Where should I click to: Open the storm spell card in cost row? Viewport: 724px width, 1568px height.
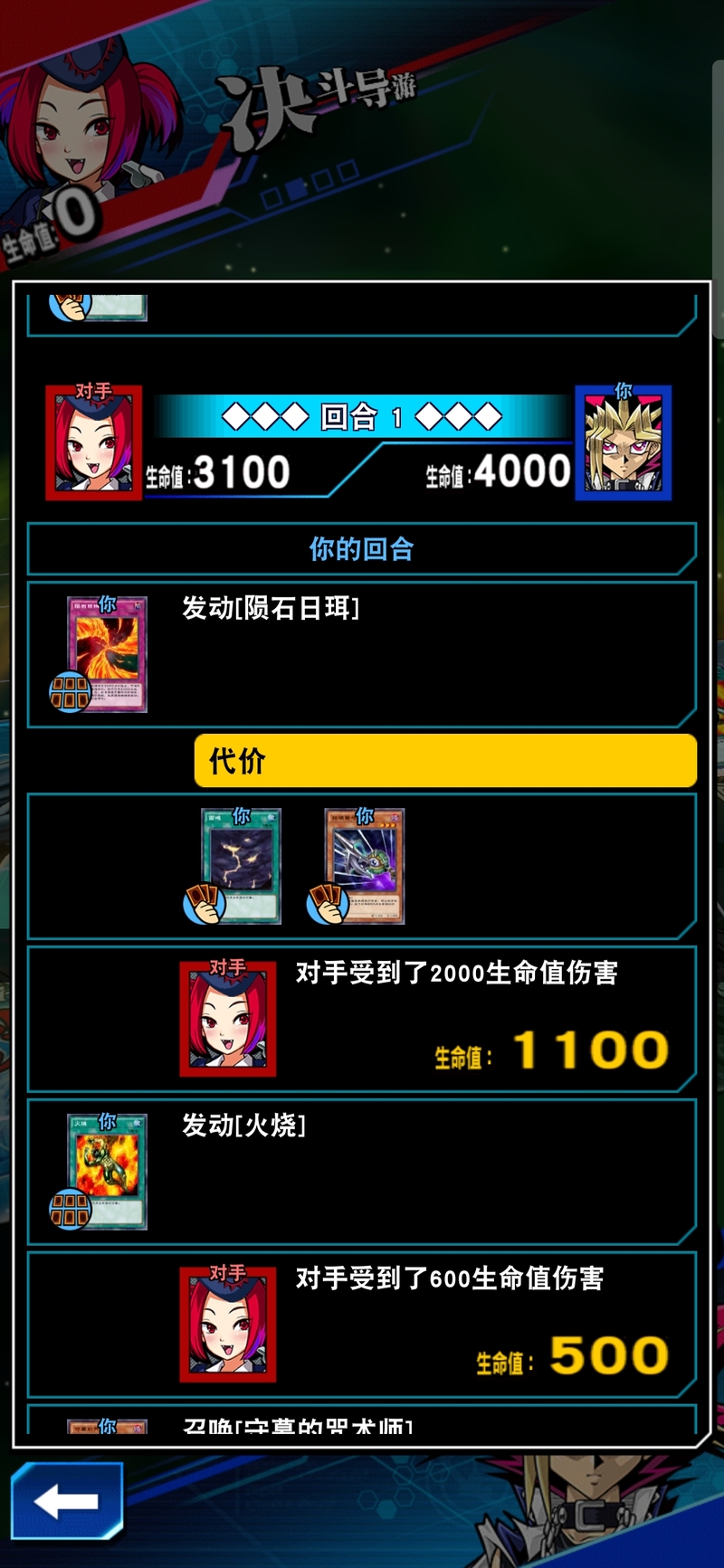click(x=241, y=866)
